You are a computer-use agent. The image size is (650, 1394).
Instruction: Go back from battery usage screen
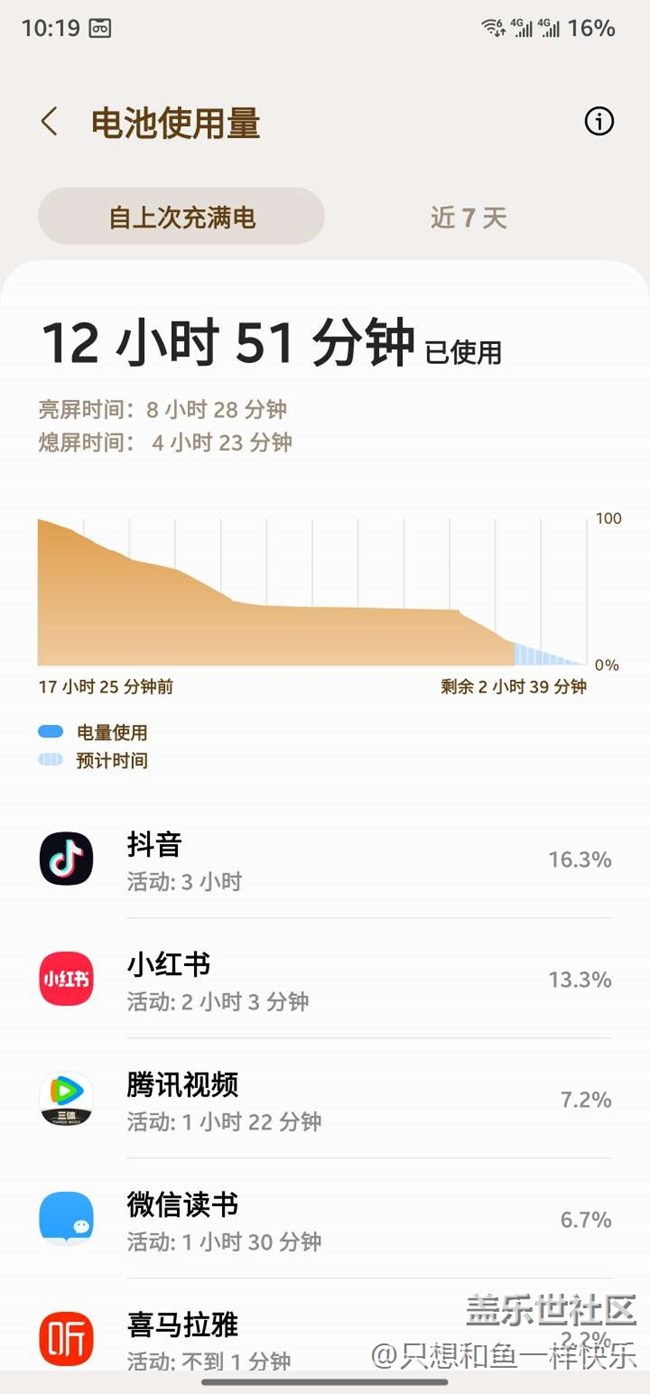49,122
